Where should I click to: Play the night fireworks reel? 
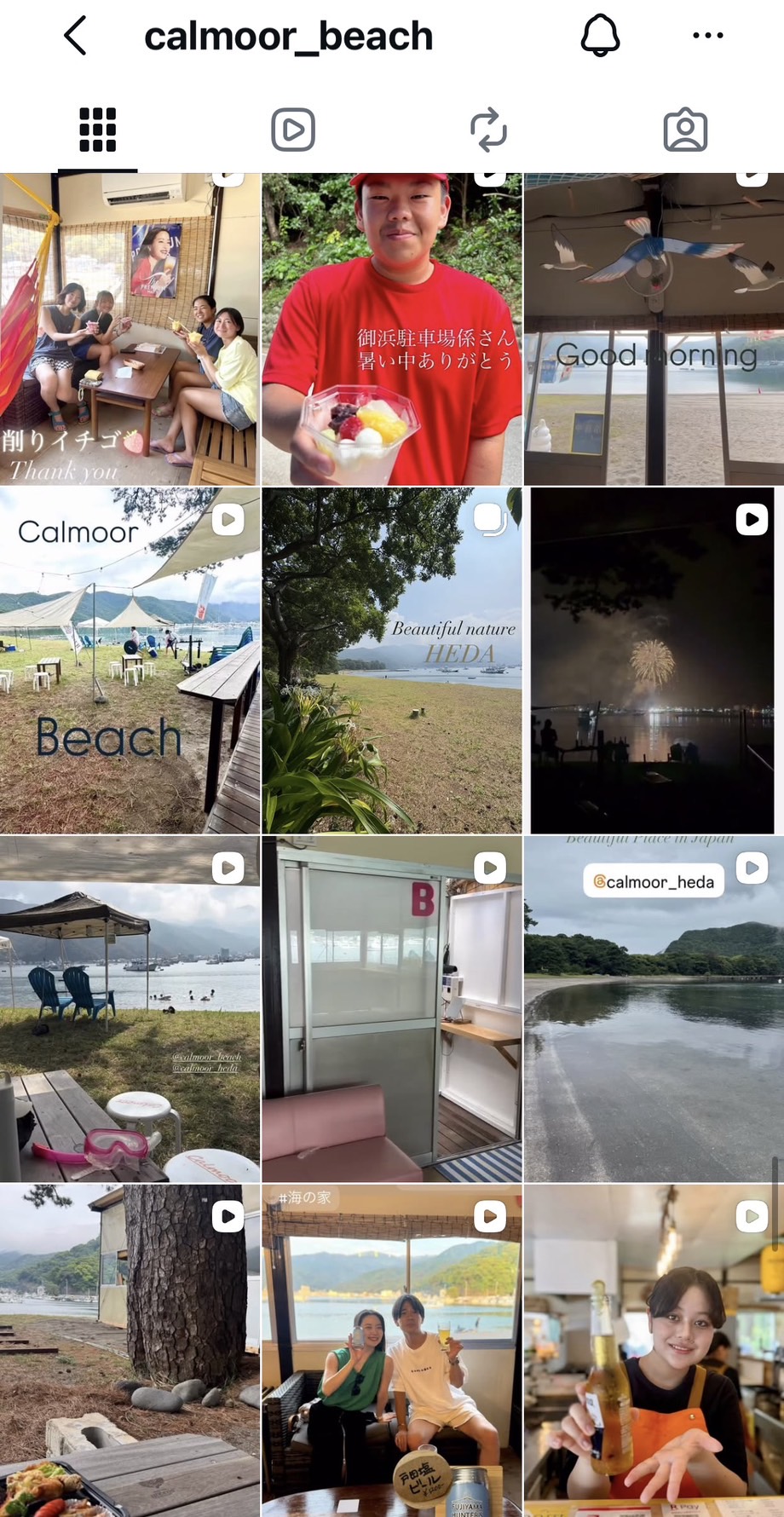pos(654,660)
